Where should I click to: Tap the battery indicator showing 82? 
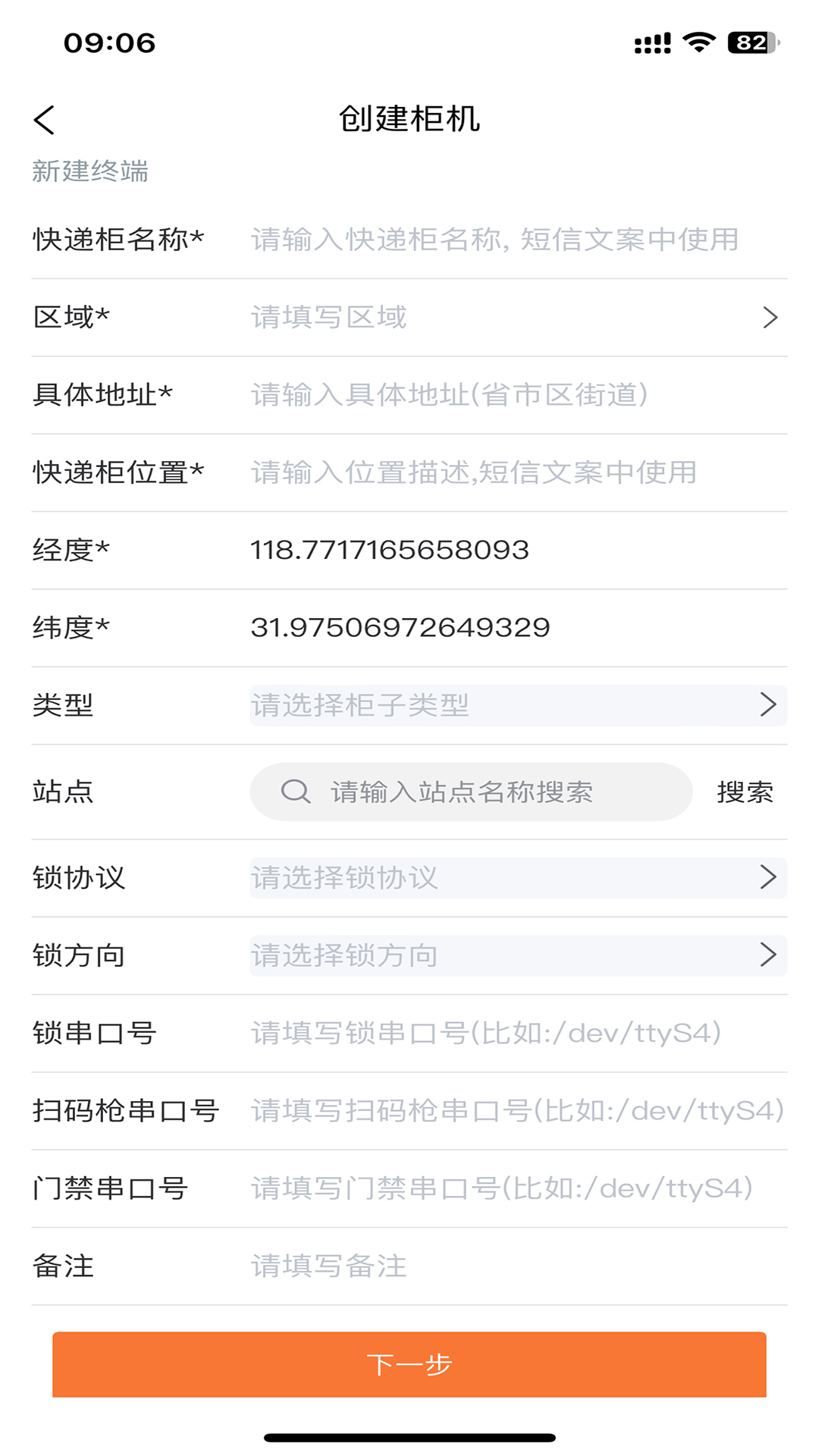[748, 43]
